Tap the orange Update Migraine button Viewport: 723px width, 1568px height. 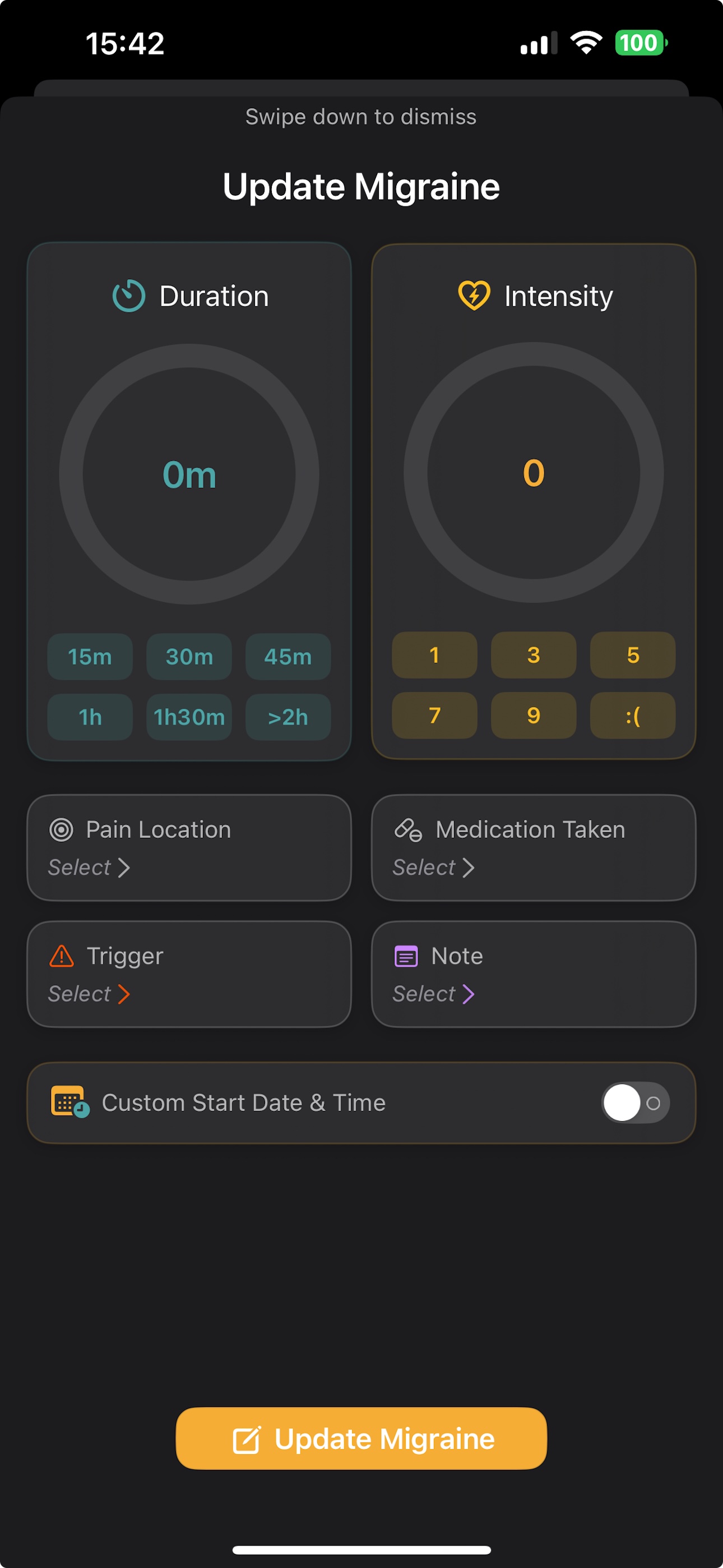pos(361,1439)
